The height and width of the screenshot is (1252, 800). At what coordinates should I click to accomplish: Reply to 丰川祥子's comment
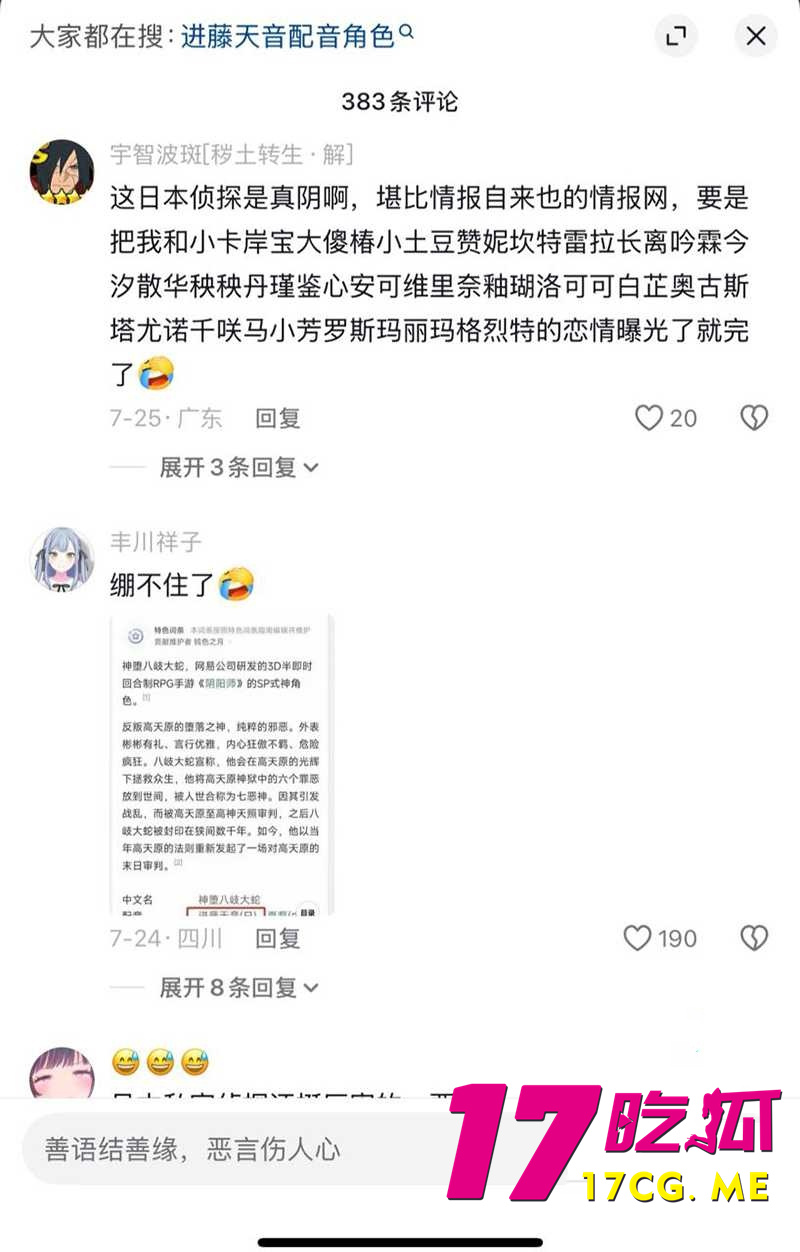(x=277, y=938)
